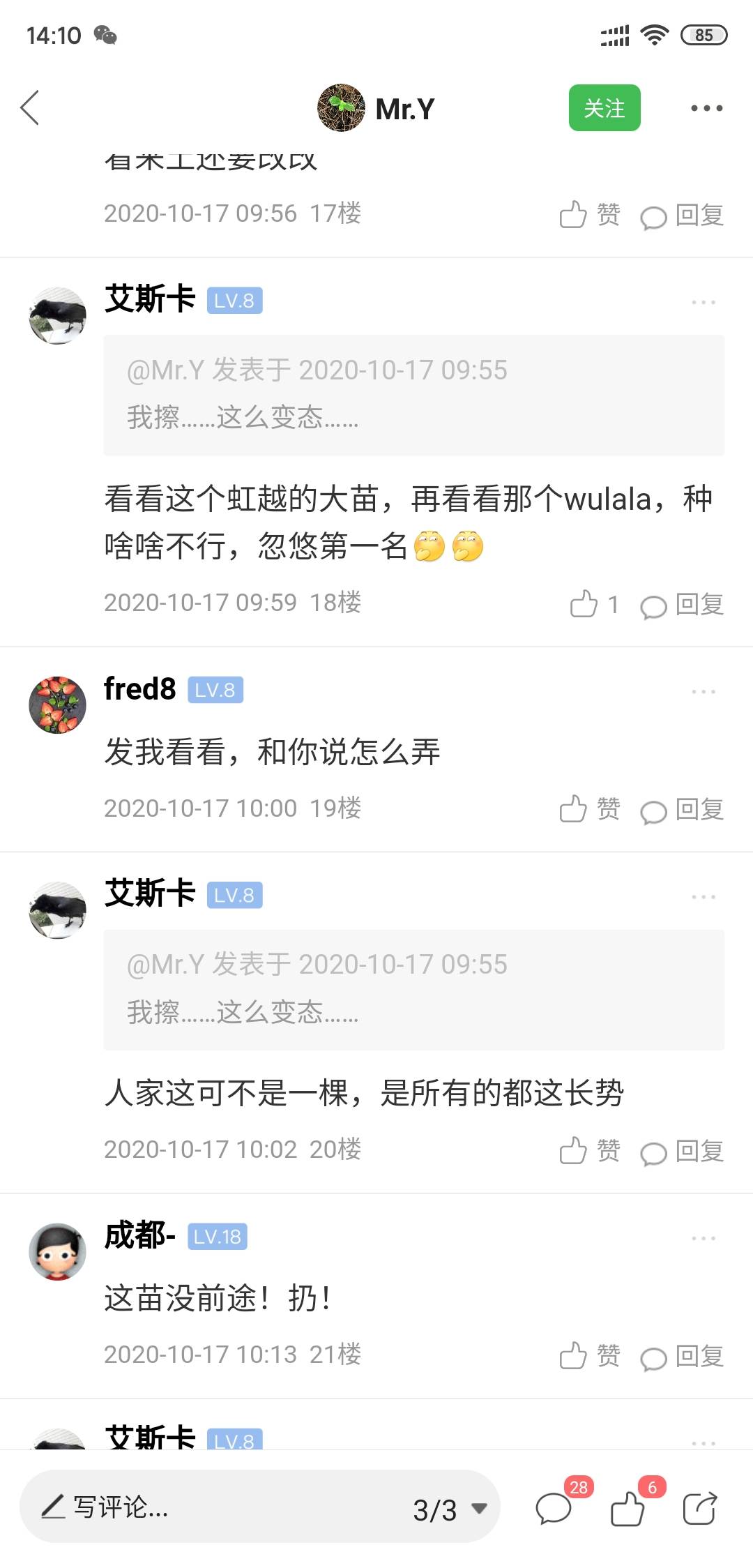
Task: Like 成都-'s 21楼 comment
Action: (x=589, y=1356)
